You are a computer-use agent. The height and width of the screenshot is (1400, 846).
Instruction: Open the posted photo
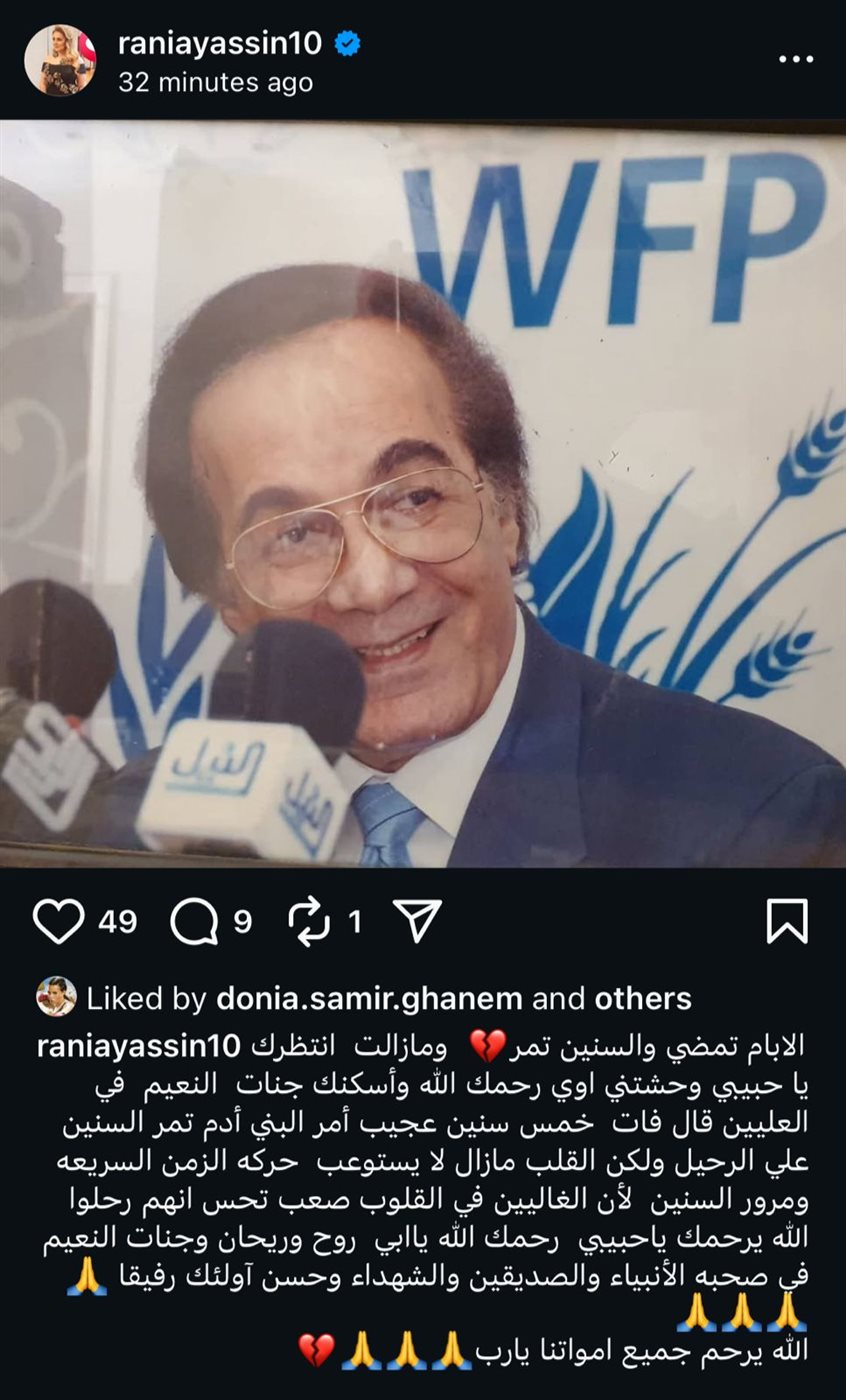coord(423,493)
